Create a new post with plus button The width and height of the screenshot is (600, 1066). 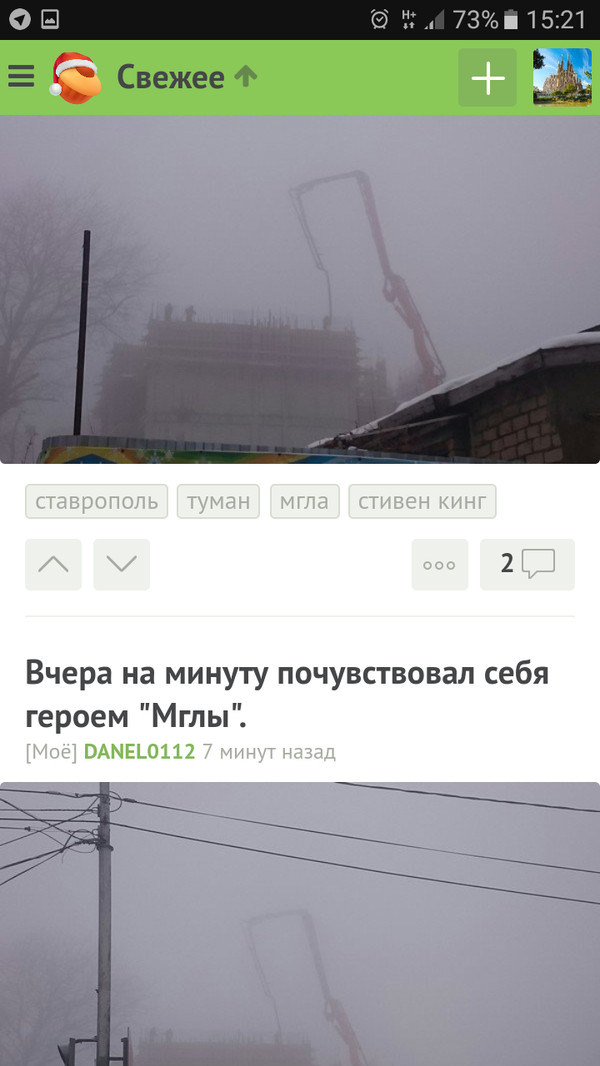488,77
